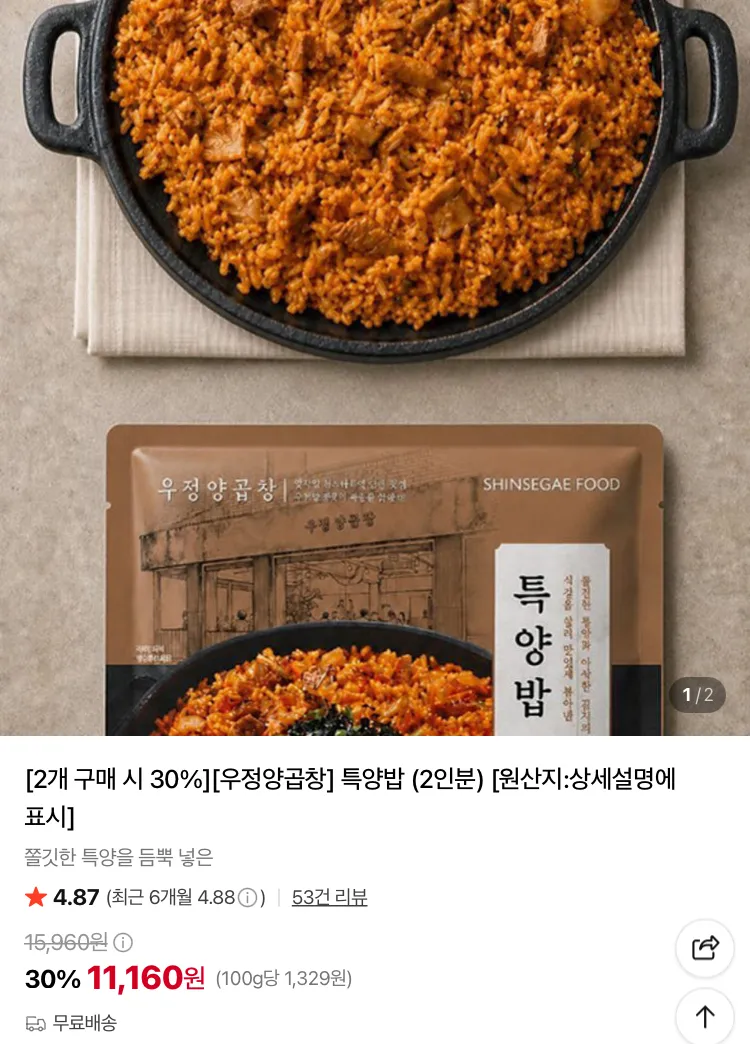Tap the scroll-to-top arrow button

pos(705,1017)
